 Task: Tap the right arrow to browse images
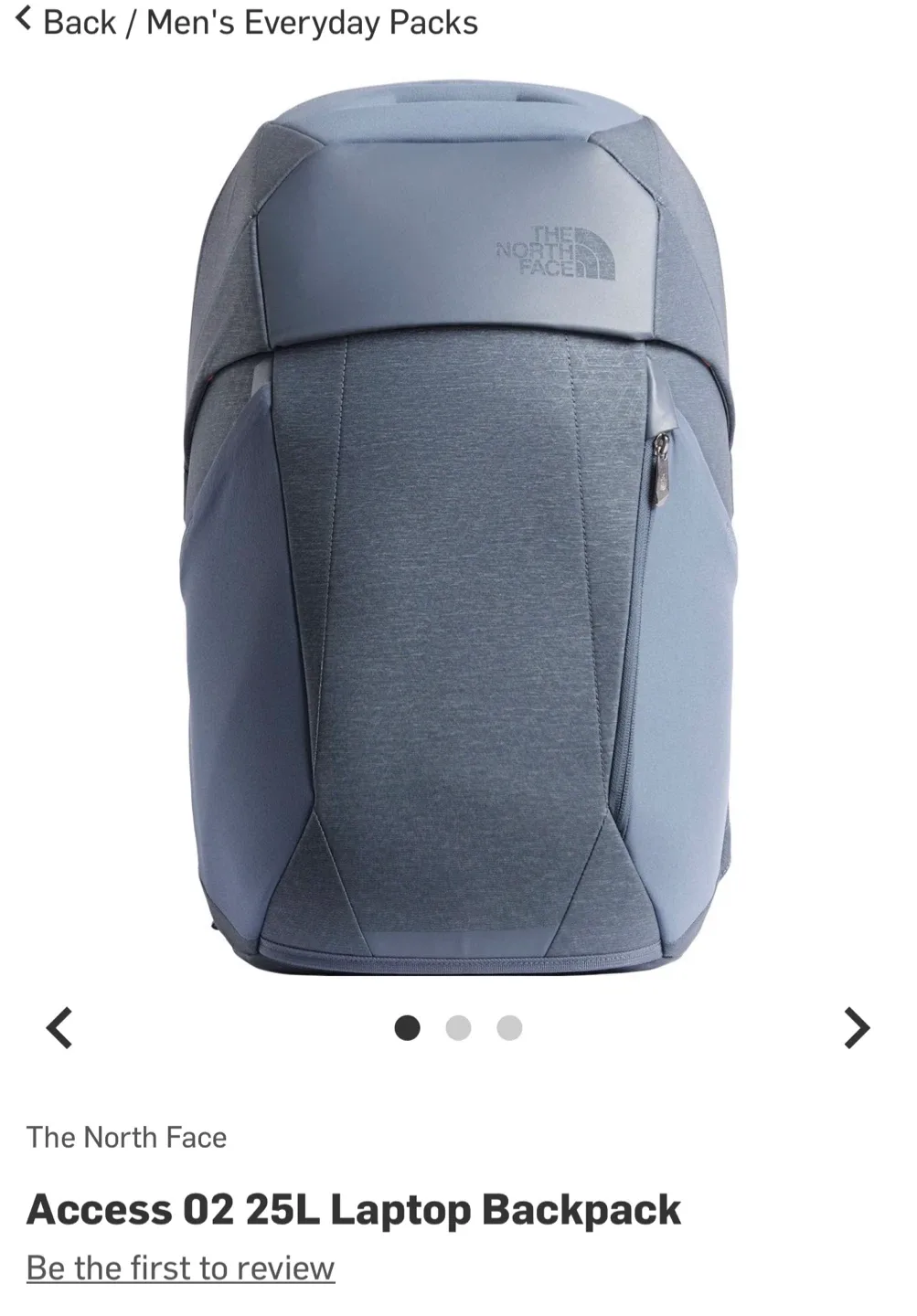pos(858,1029)
